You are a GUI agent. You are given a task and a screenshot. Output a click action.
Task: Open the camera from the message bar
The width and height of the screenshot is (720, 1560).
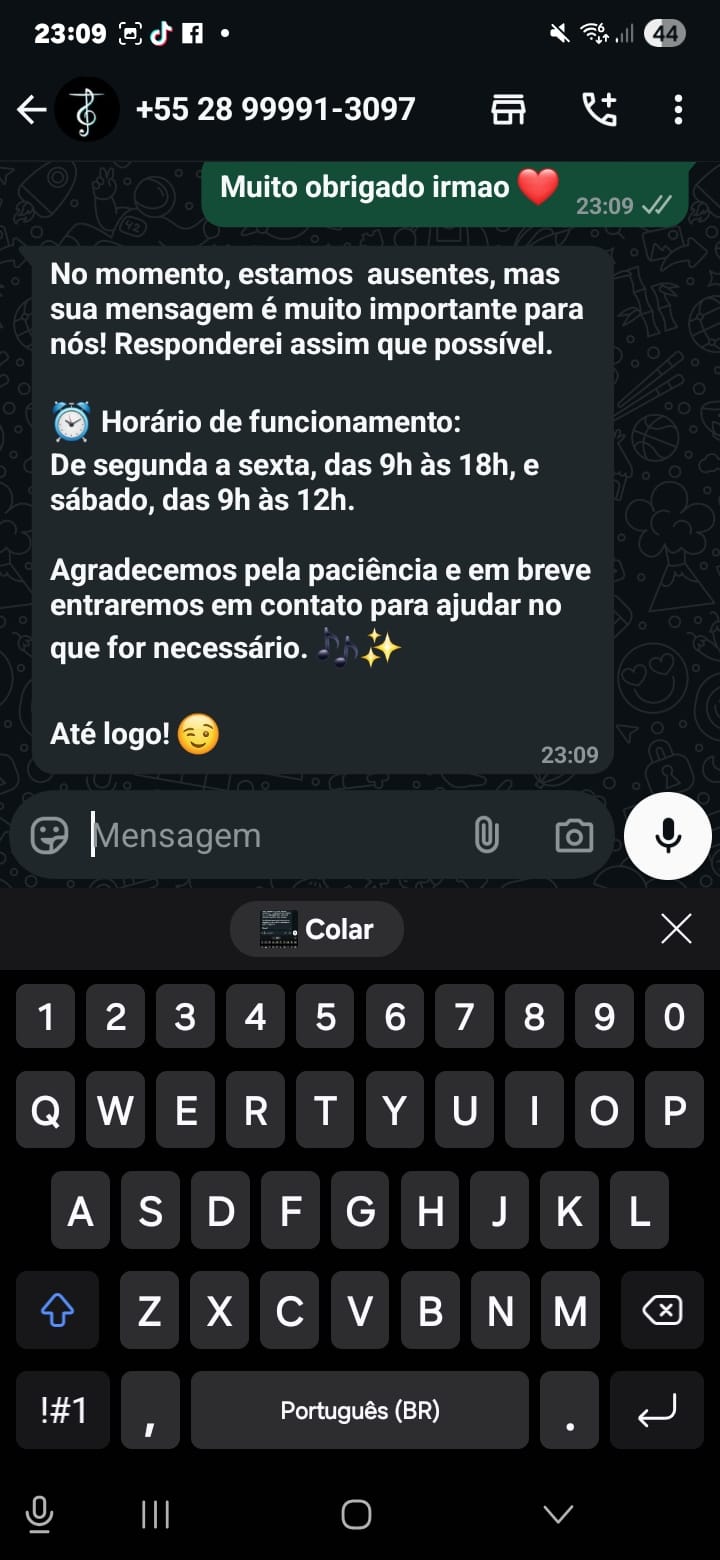(x=574, y=836)
